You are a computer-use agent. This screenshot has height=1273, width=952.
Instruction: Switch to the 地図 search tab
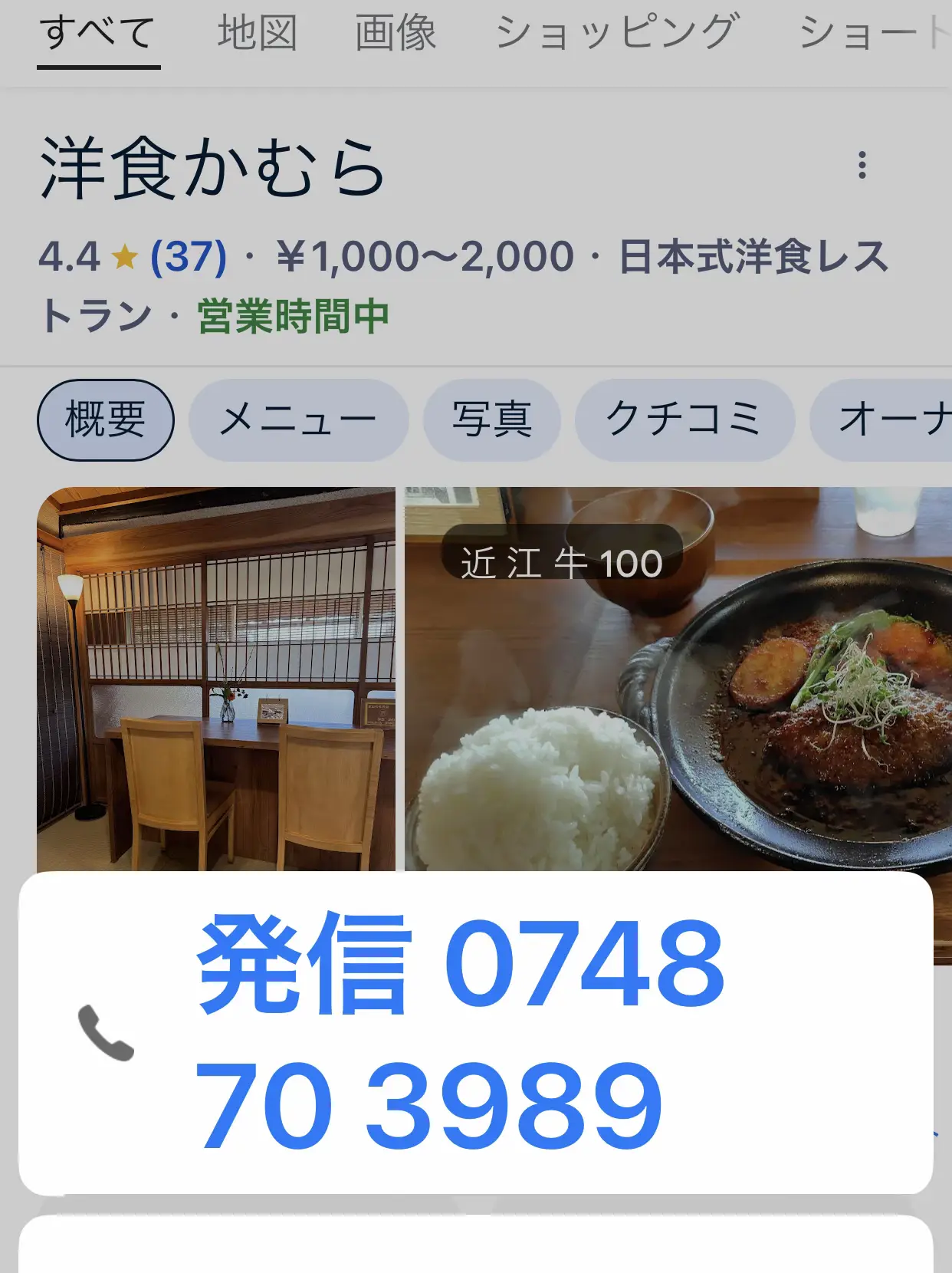tap(257, 34)
